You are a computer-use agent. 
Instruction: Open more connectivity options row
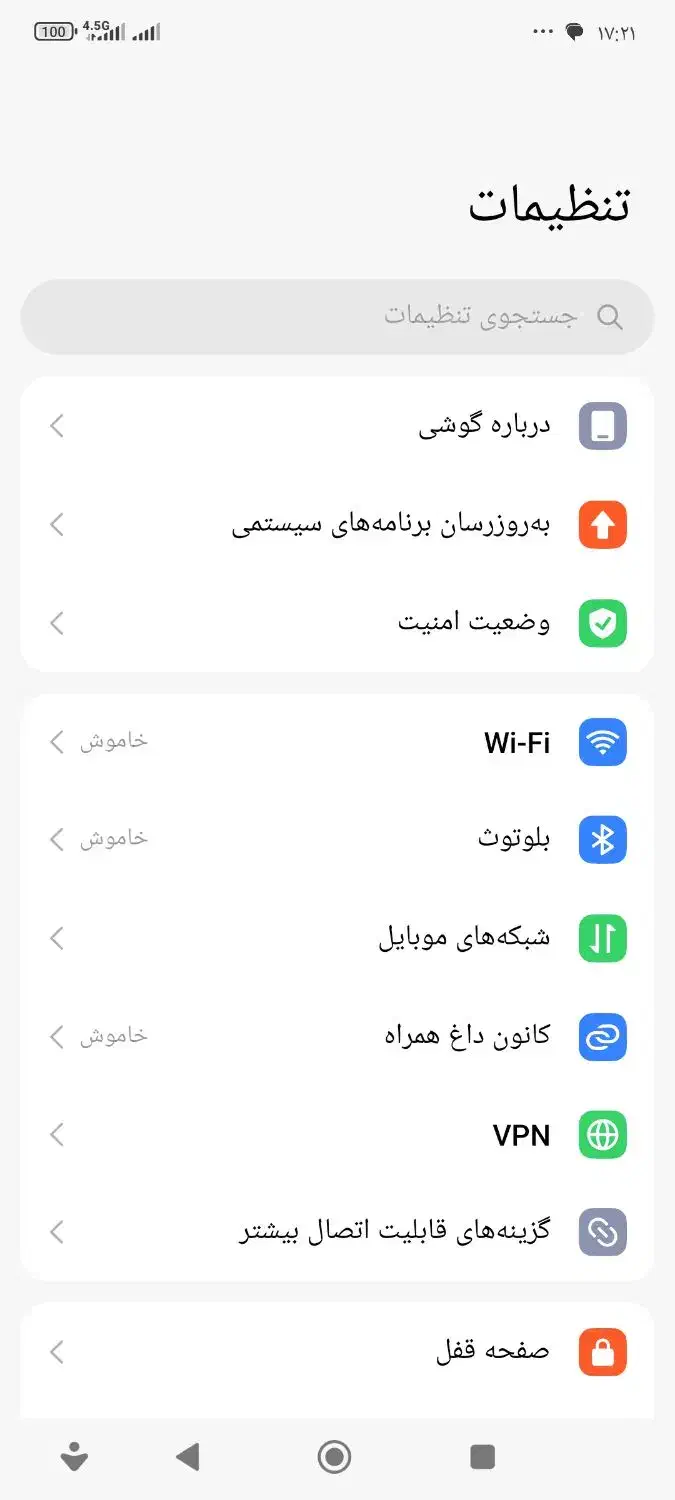(x=337, y=1232)
